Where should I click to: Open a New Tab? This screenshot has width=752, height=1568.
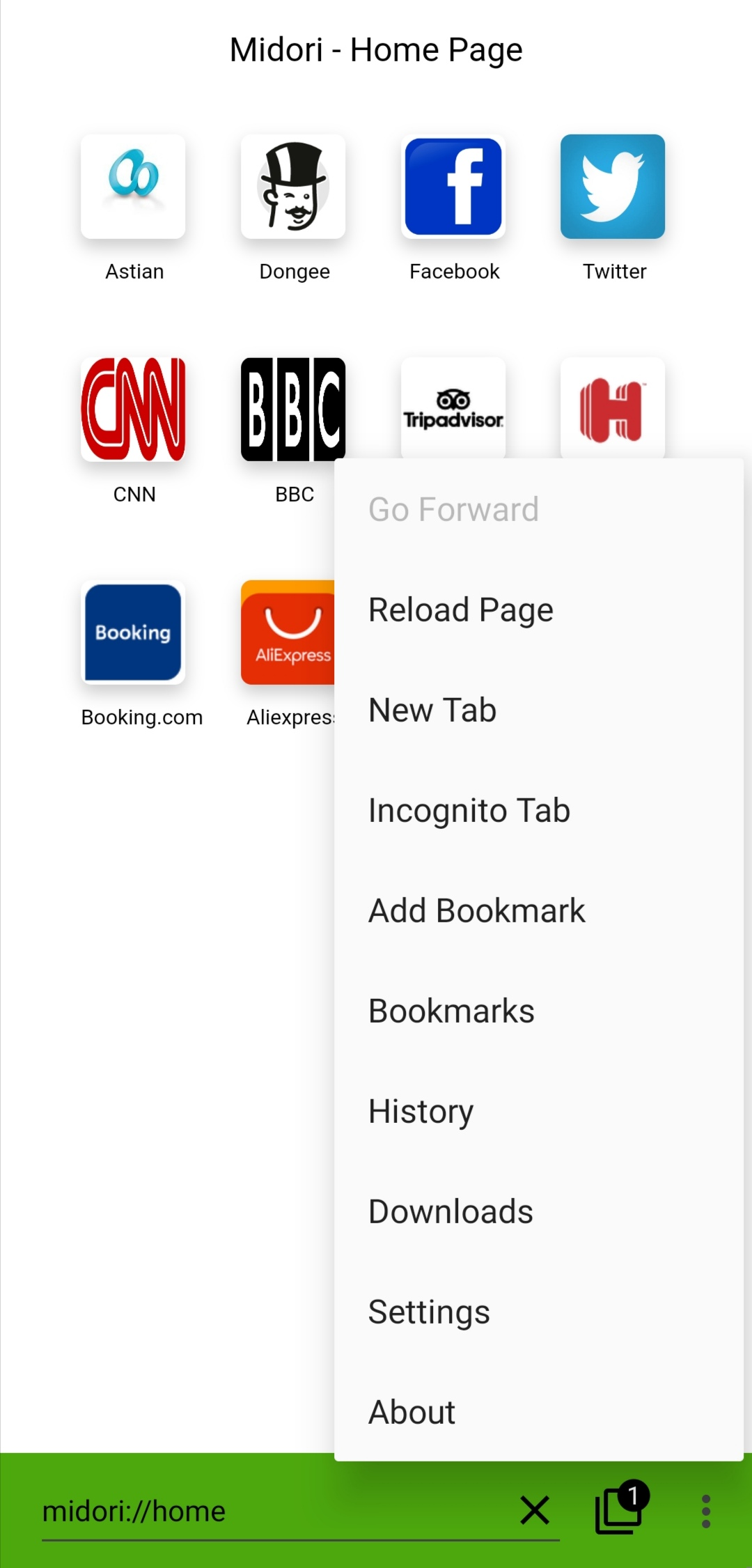pos(432,711)
